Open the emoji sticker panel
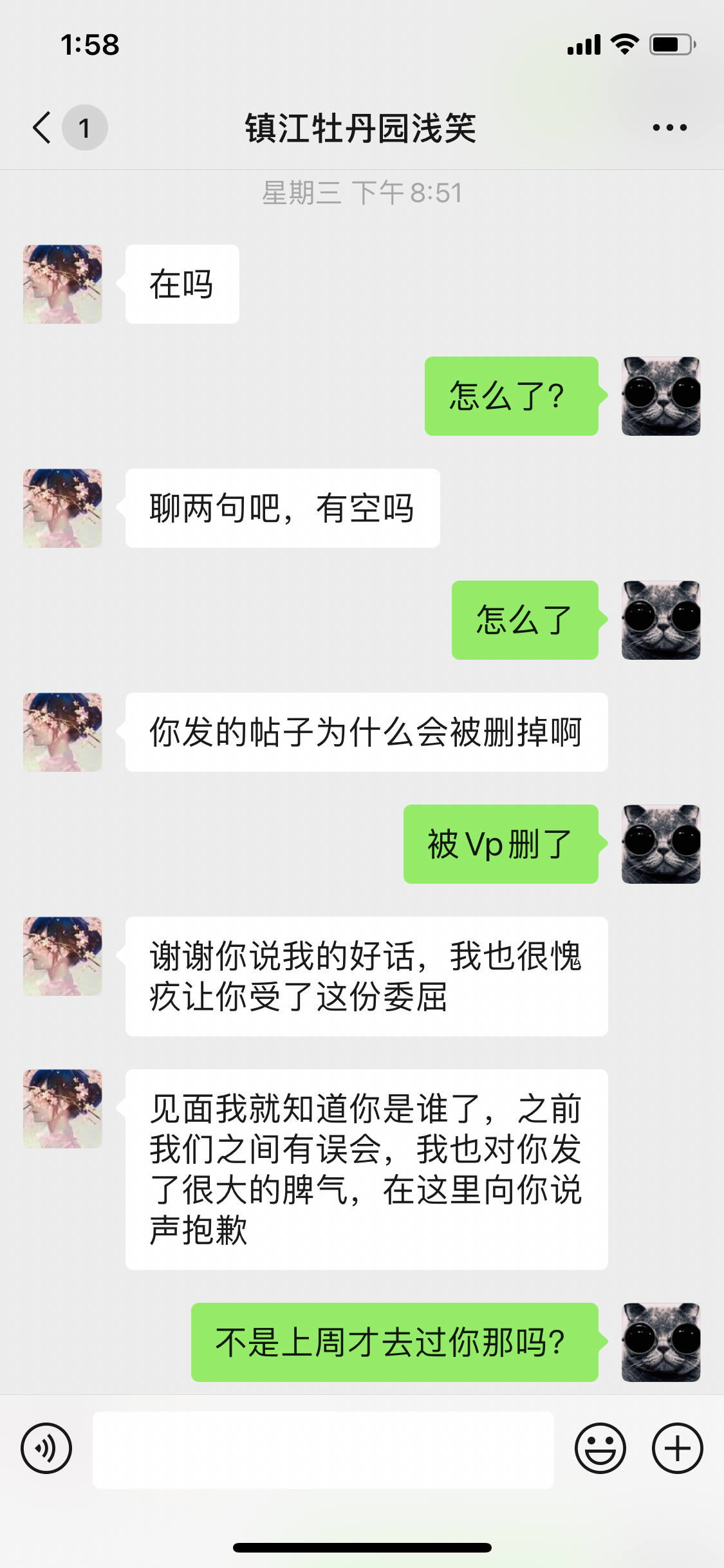The image size is (724, 1568). click(x=600, y=1448)
